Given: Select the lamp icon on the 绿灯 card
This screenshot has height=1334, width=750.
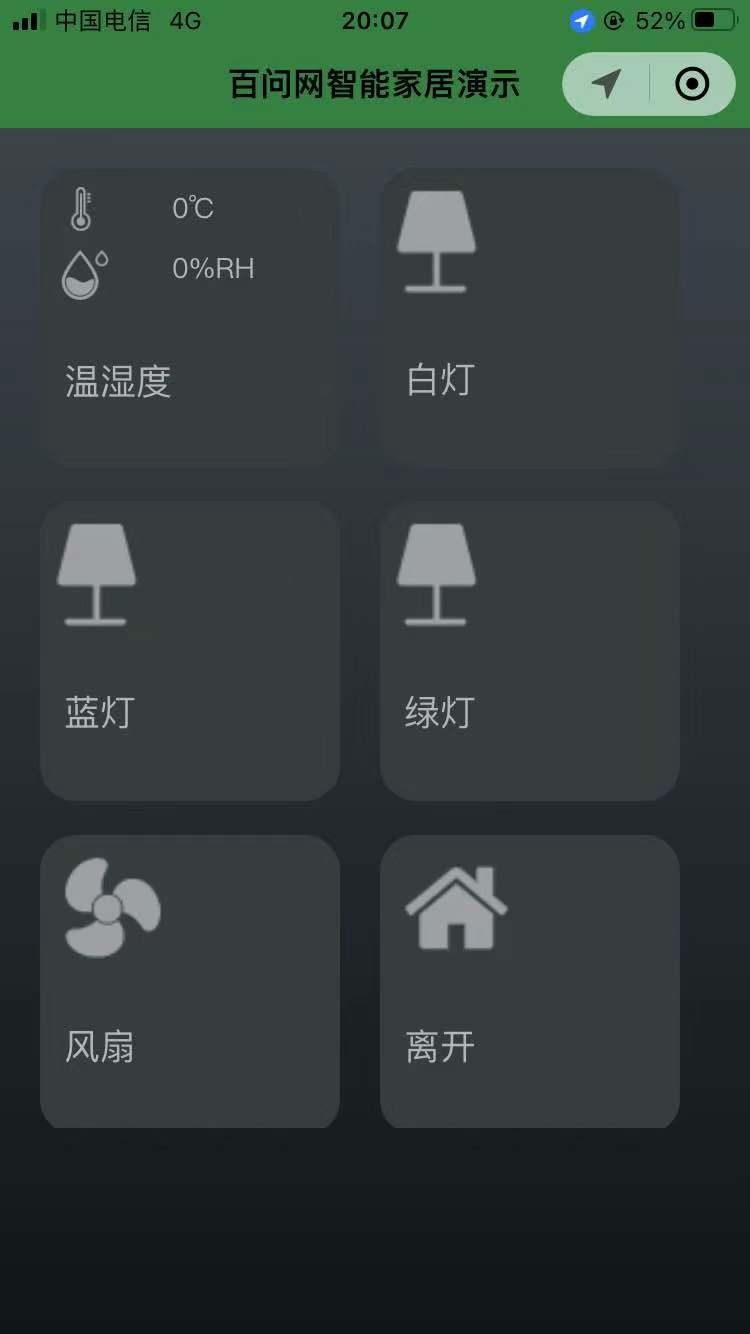Looking at the screenshot, I should click(437, 575).
